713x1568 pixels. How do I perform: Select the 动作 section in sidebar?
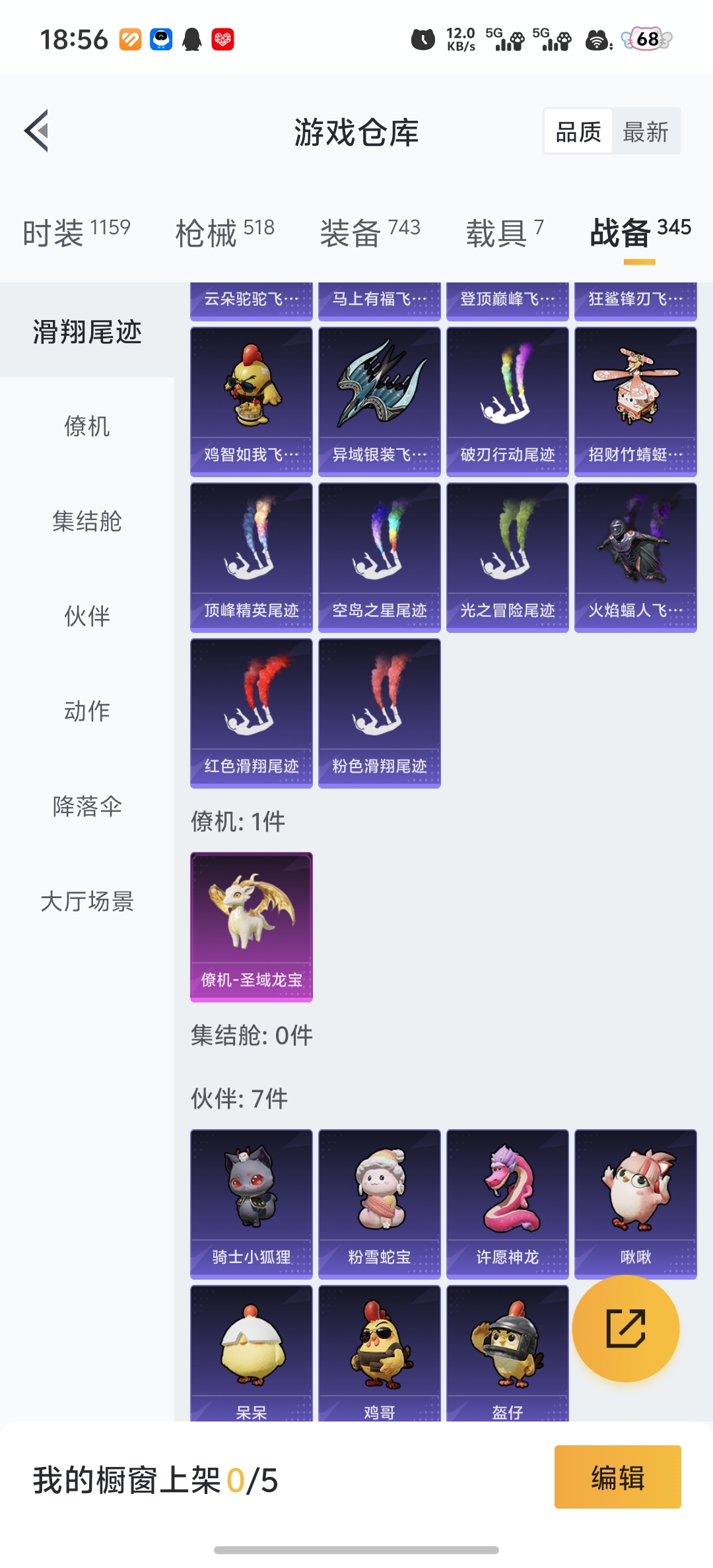(x=86, y=711)
